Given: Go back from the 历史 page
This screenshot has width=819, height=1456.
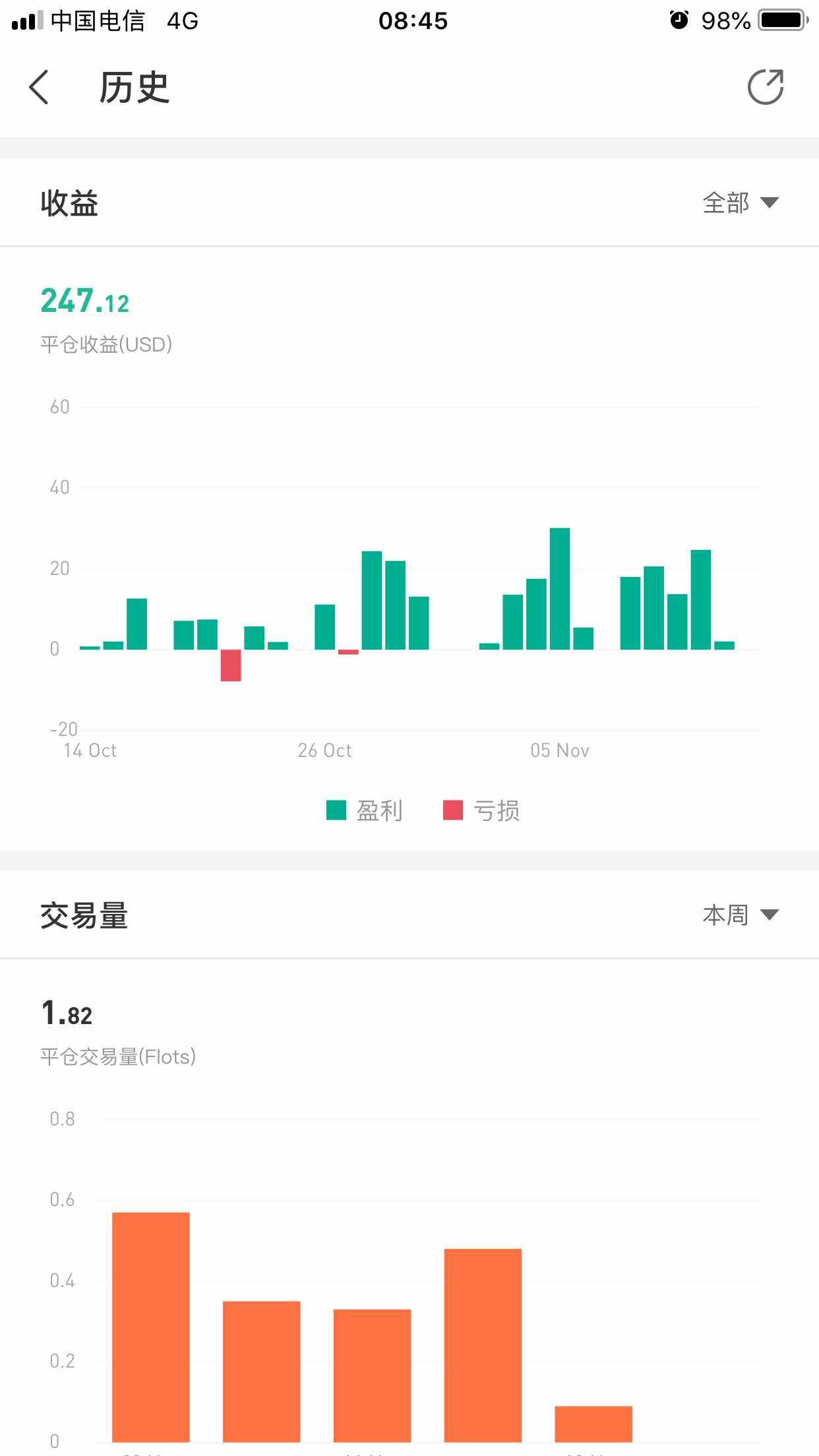Looking at the screenshot, I should tap(39, 87).
